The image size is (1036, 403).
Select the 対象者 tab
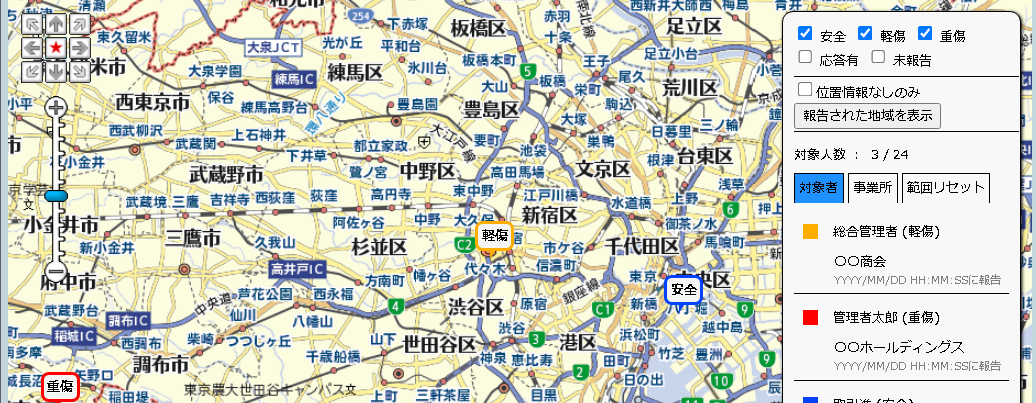pos(818,187)
